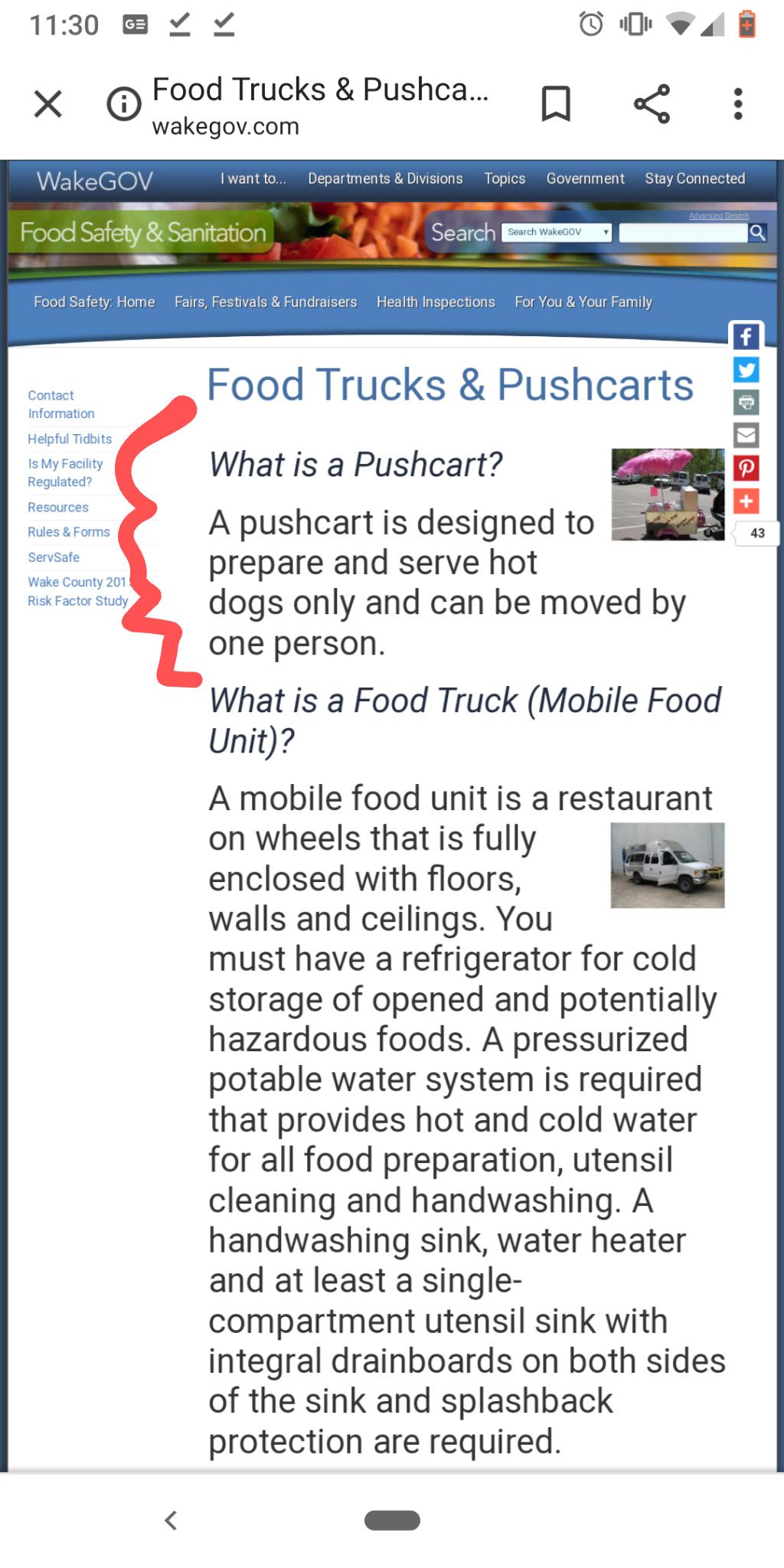Open Rules & Forms link

coord(69,532)
